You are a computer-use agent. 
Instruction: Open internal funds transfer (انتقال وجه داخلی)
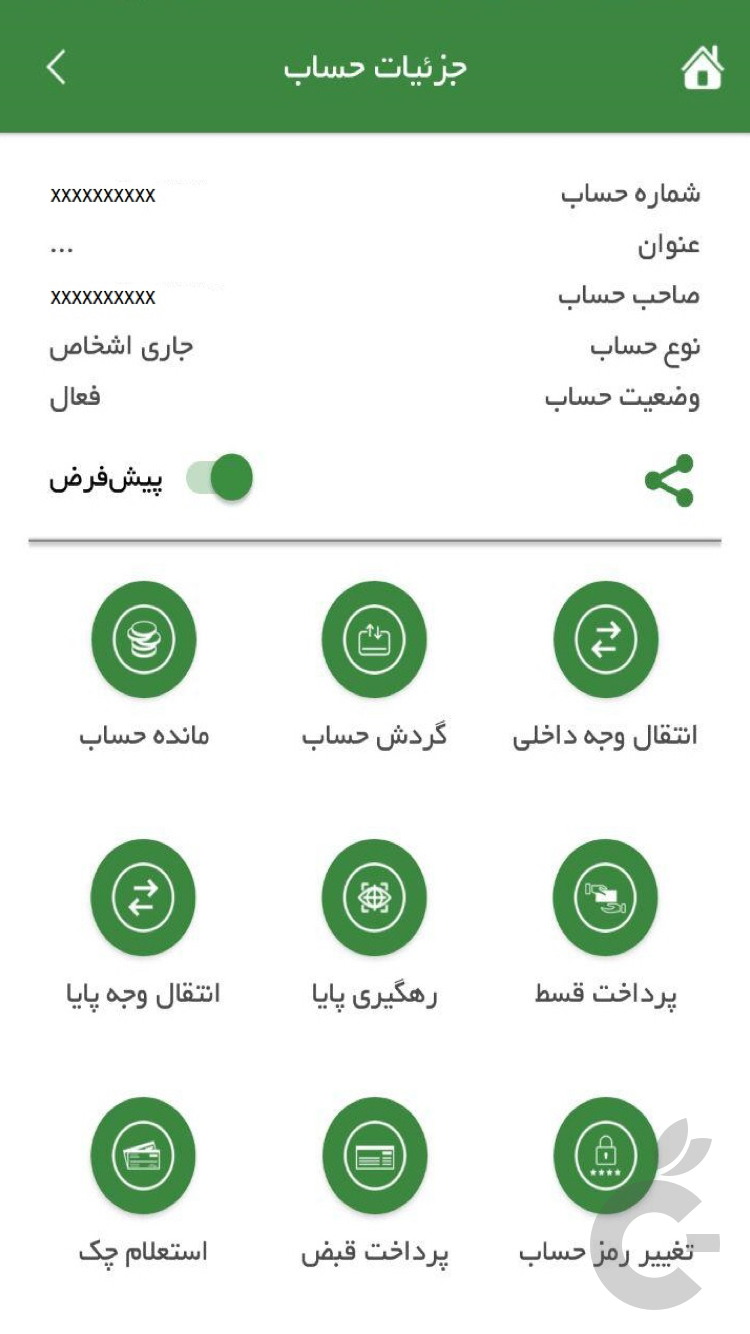point(605,640)
